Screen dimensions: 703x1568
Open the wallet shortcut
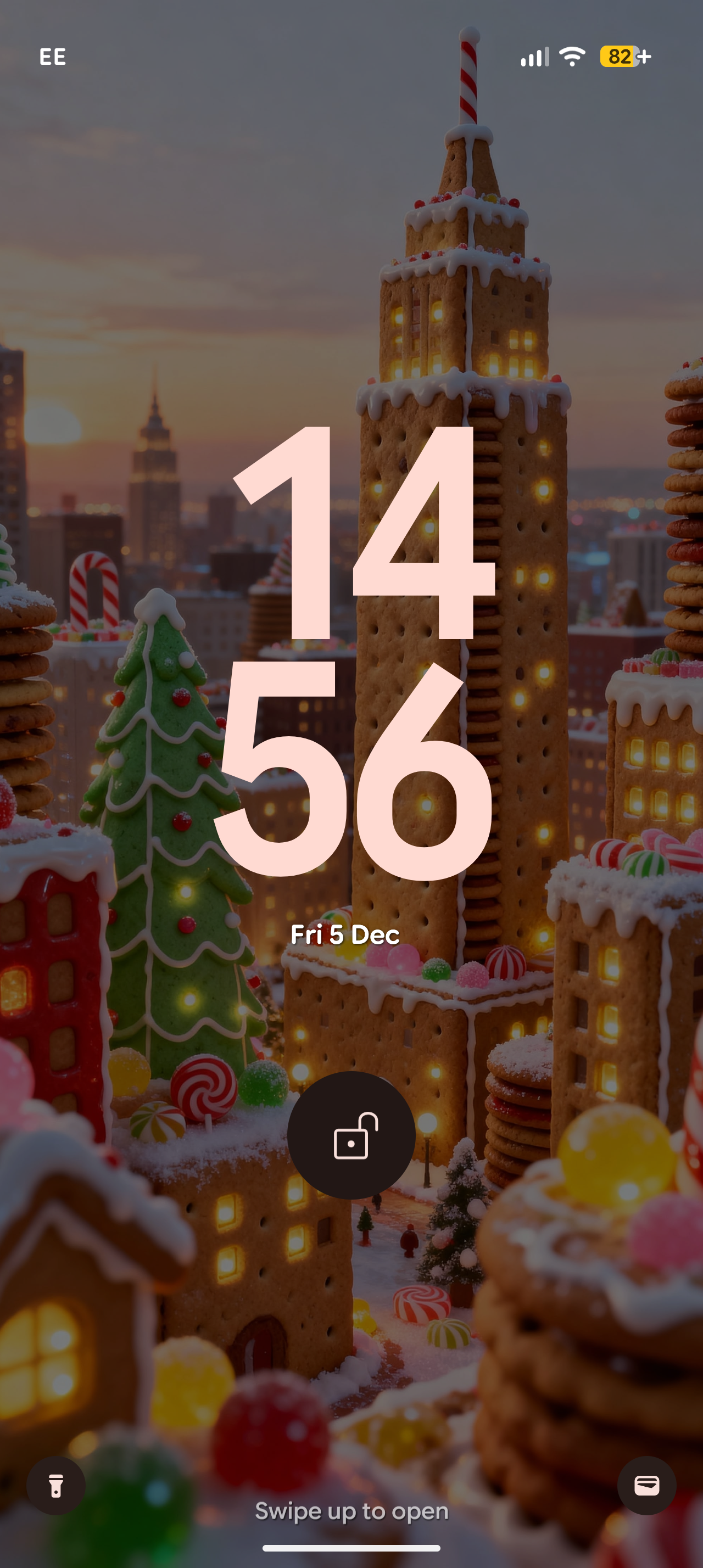point(646,1485)
